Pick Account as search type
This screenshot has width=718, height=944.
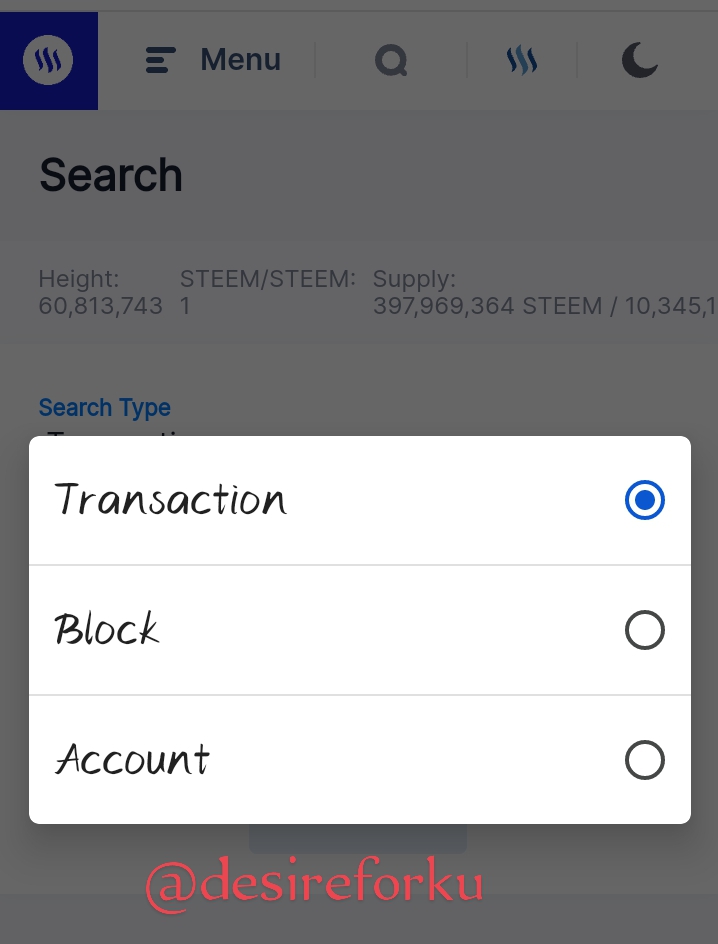click(359, 759)
